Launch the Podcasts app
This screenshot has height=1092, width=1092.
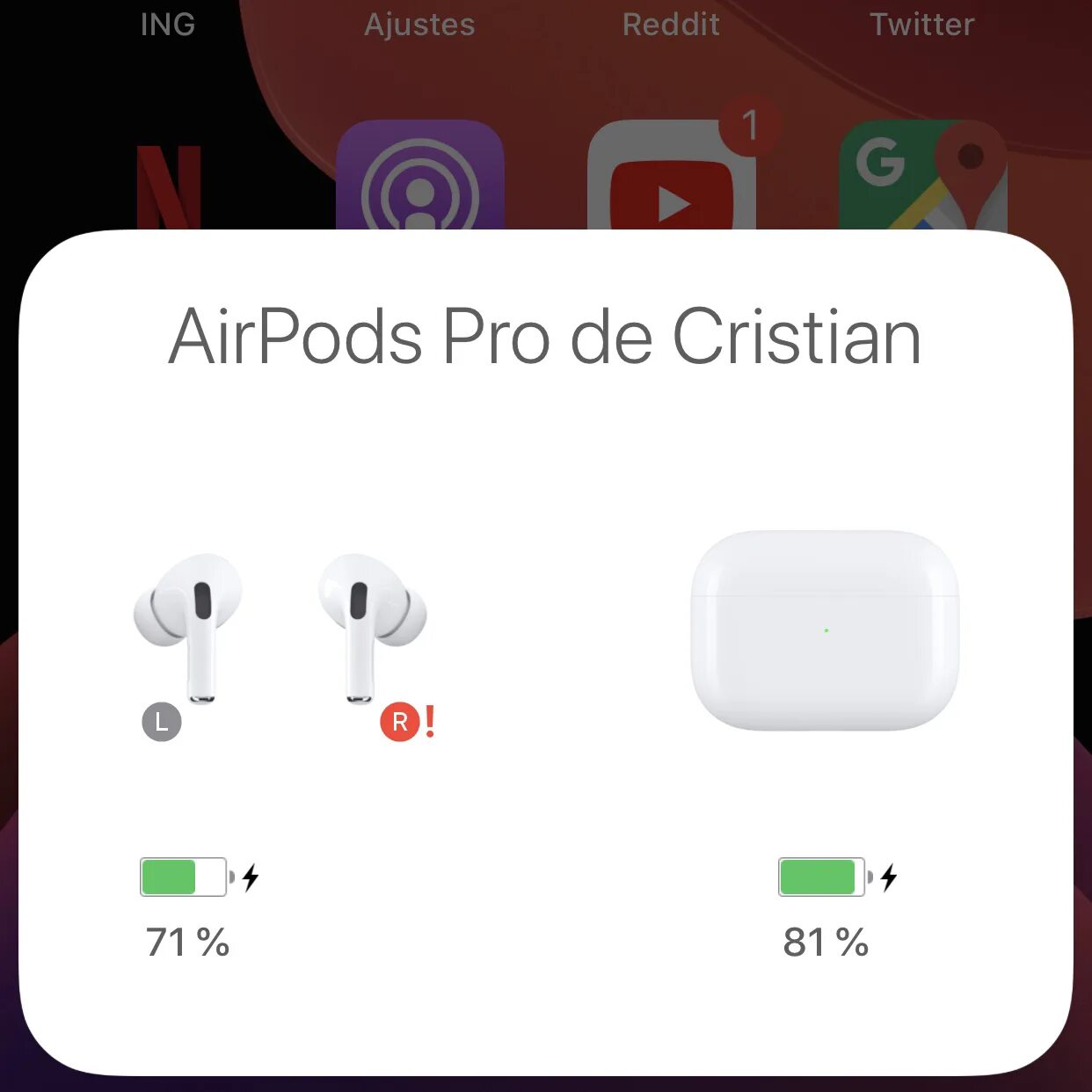pos(419,180)
